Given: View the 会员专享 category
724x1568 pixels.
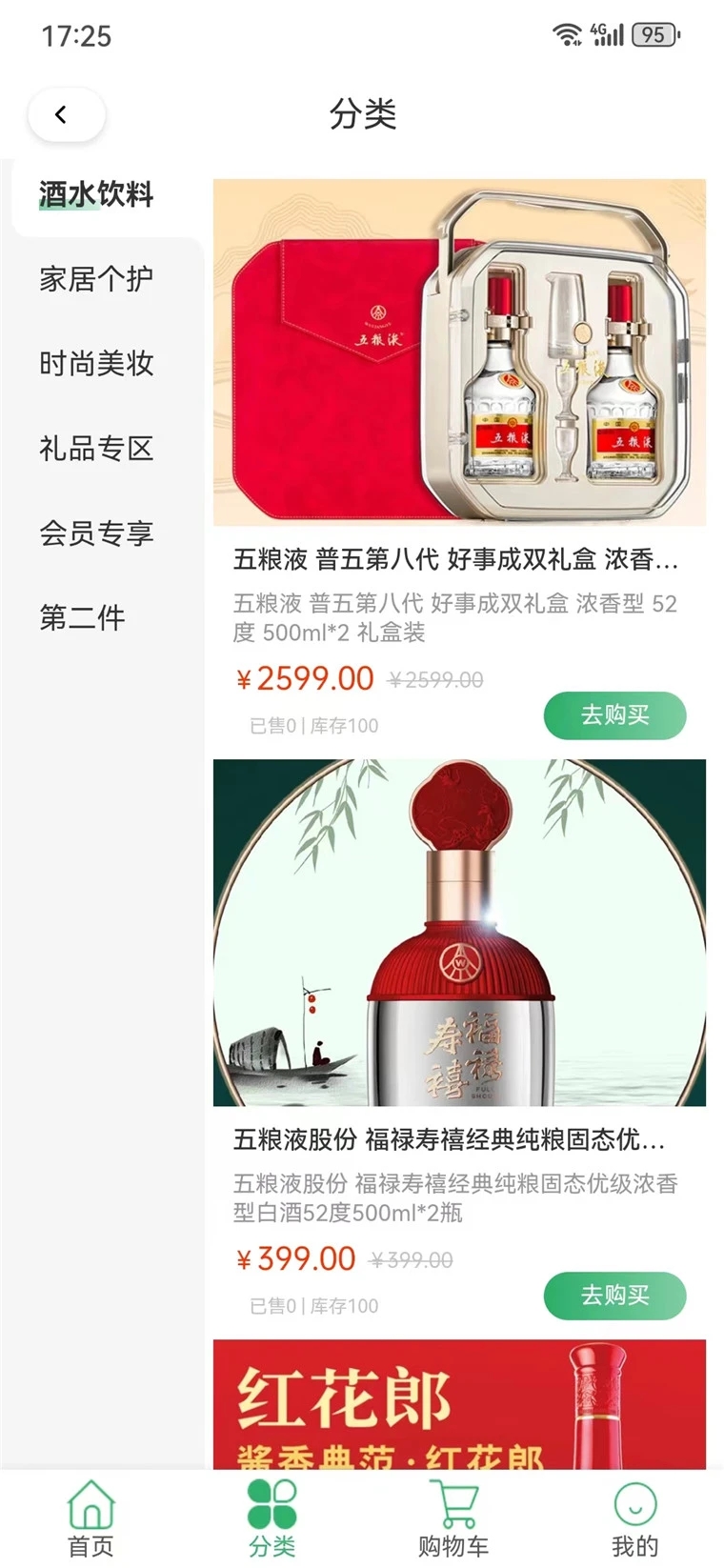Looking at the screenshot, I should coord(96,533).
